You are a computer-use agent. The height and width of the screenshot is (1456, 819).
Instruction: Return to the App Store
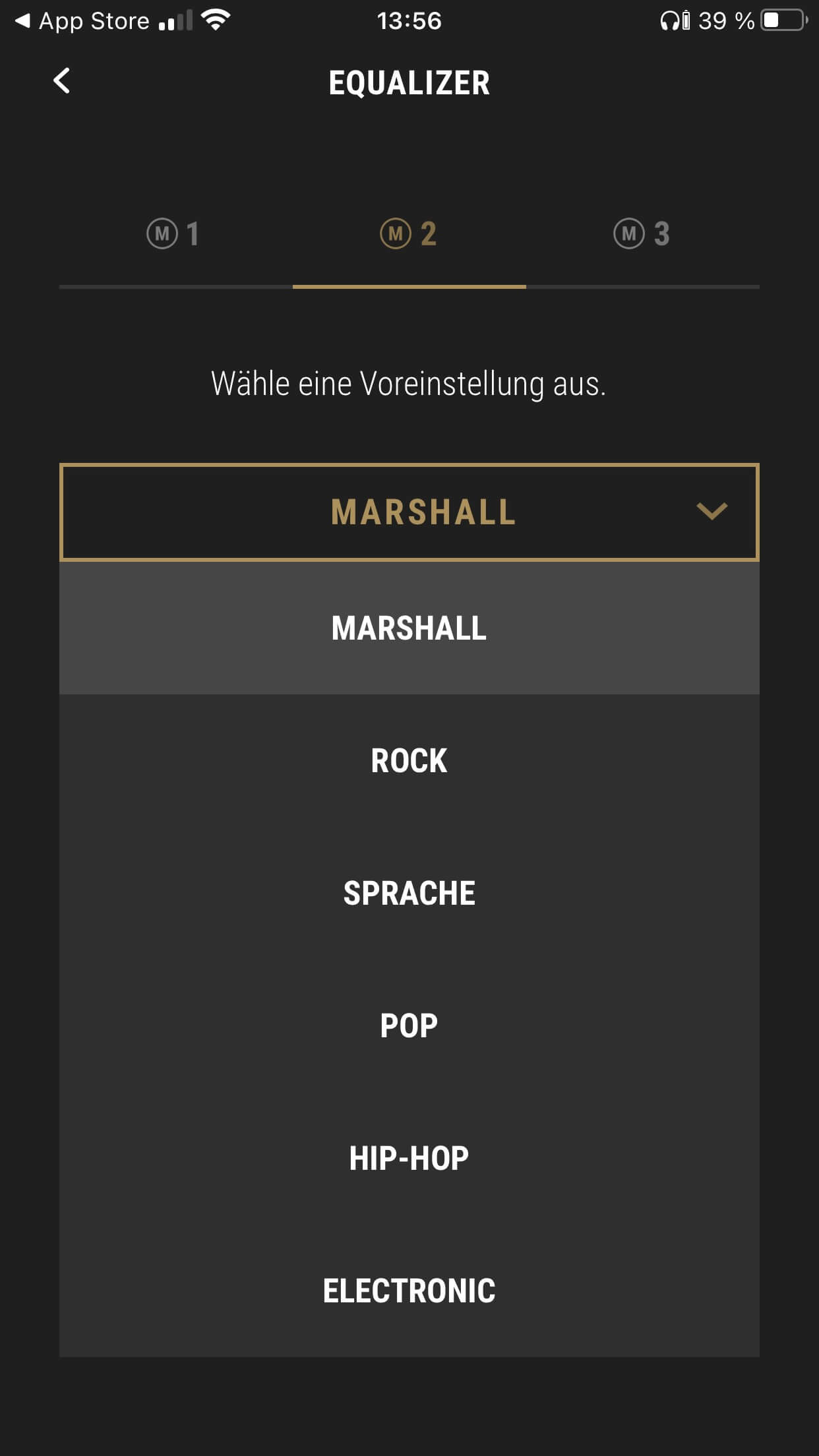coord(82,21)
